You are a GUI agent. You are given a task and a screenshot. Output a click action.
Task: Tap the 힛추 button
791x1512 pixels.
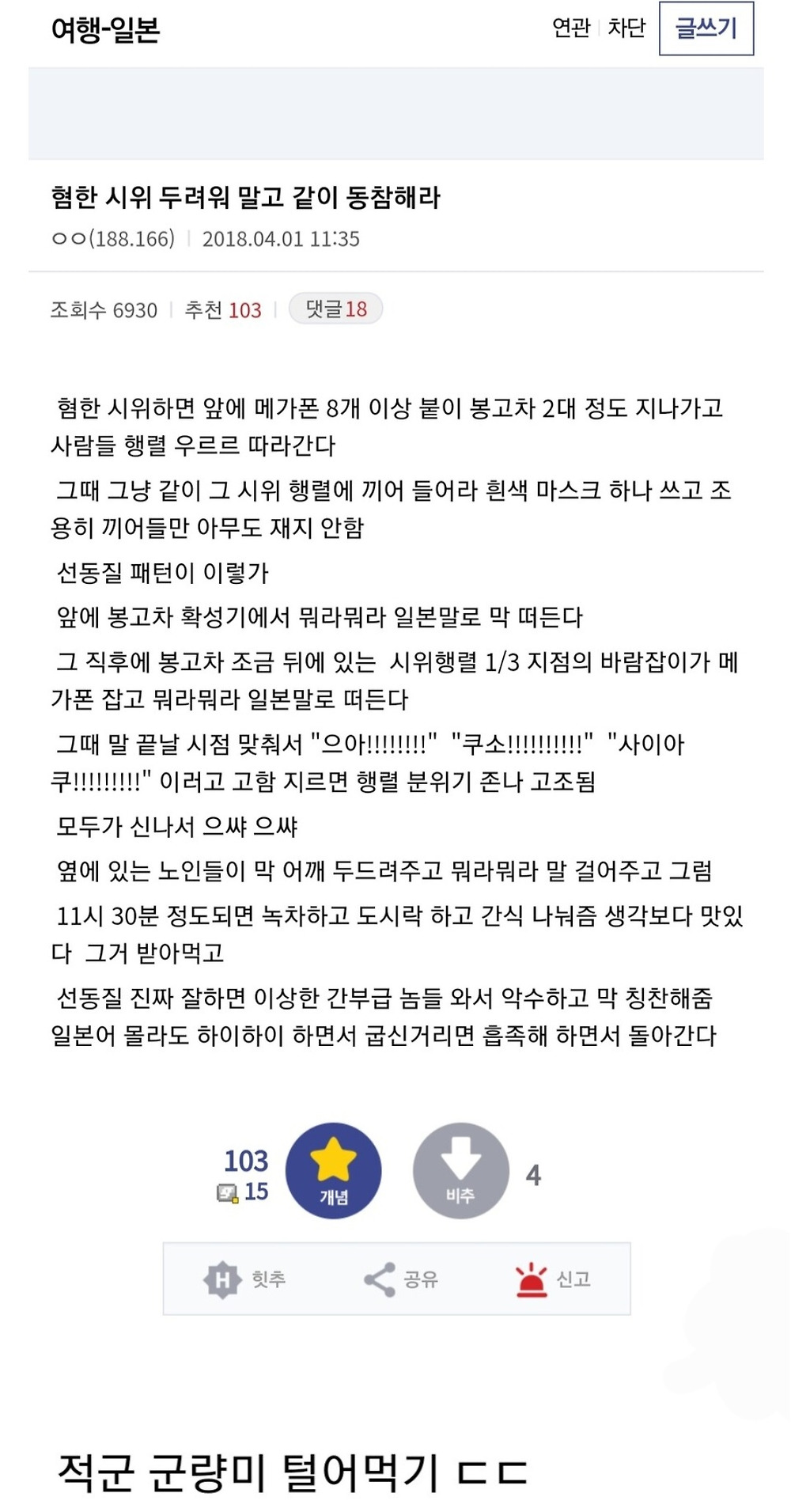(x=244, y=1279)
